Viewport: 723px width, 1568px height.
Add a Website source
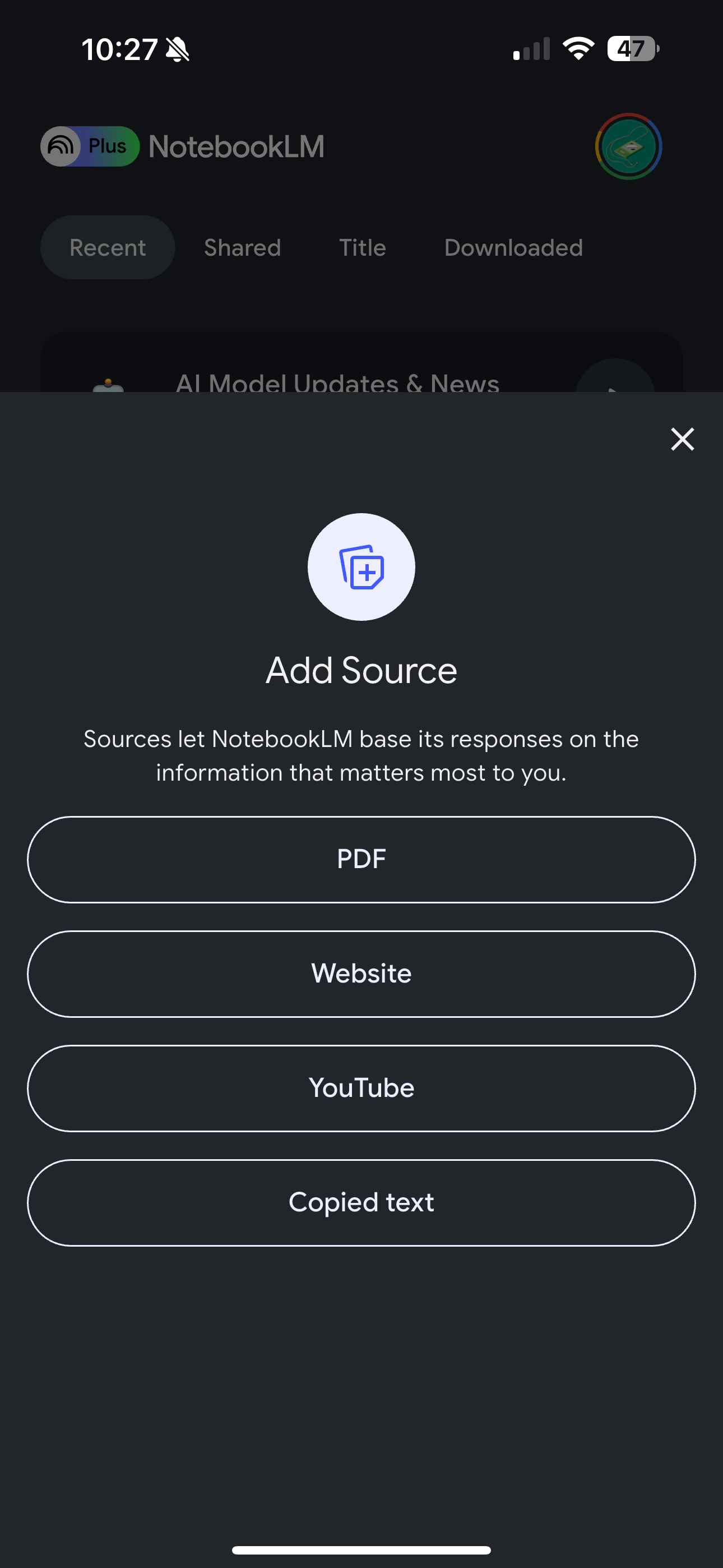pyautogui.click(x=361, y=974)
